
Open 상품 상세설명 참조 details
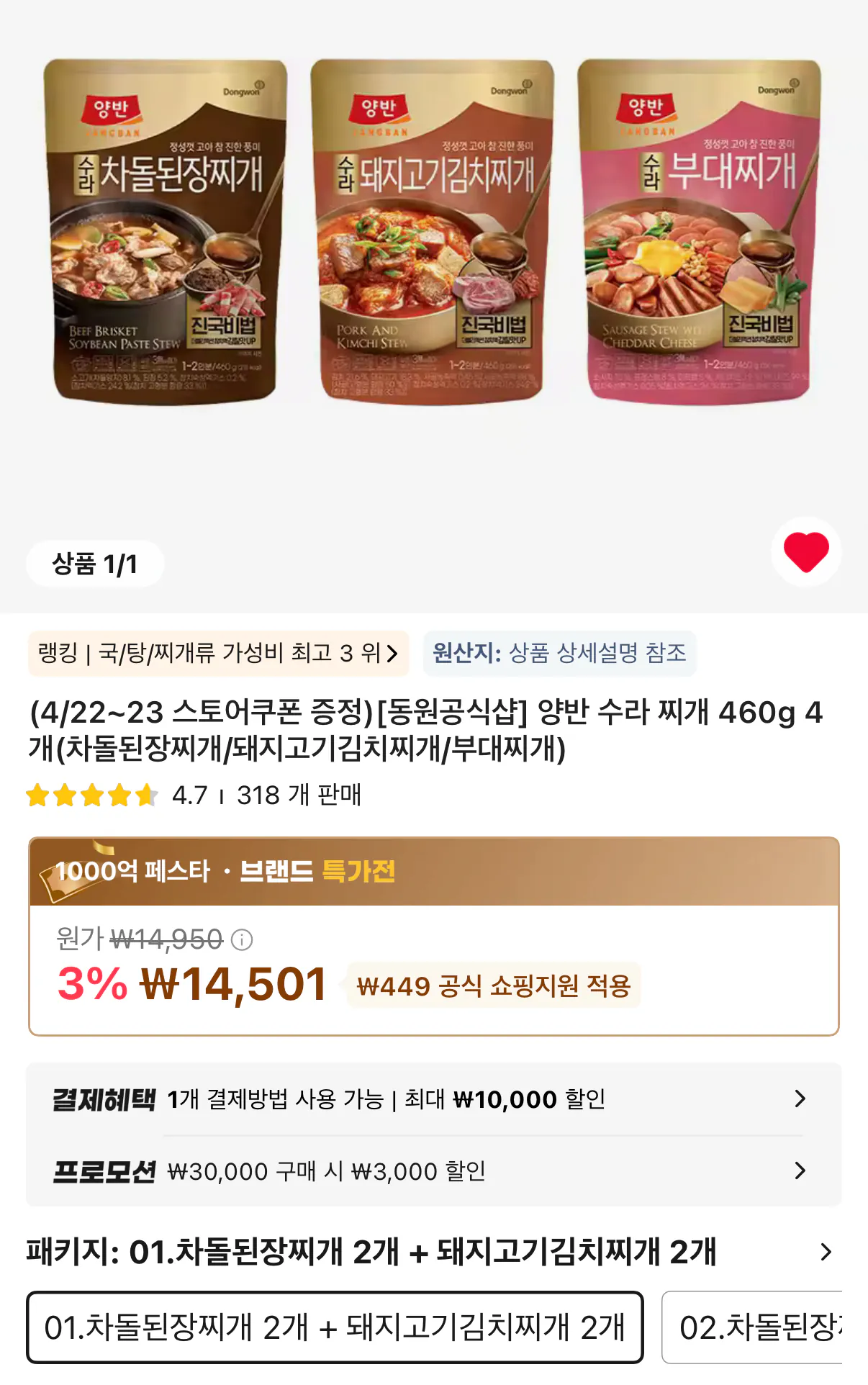click(608, 654)
